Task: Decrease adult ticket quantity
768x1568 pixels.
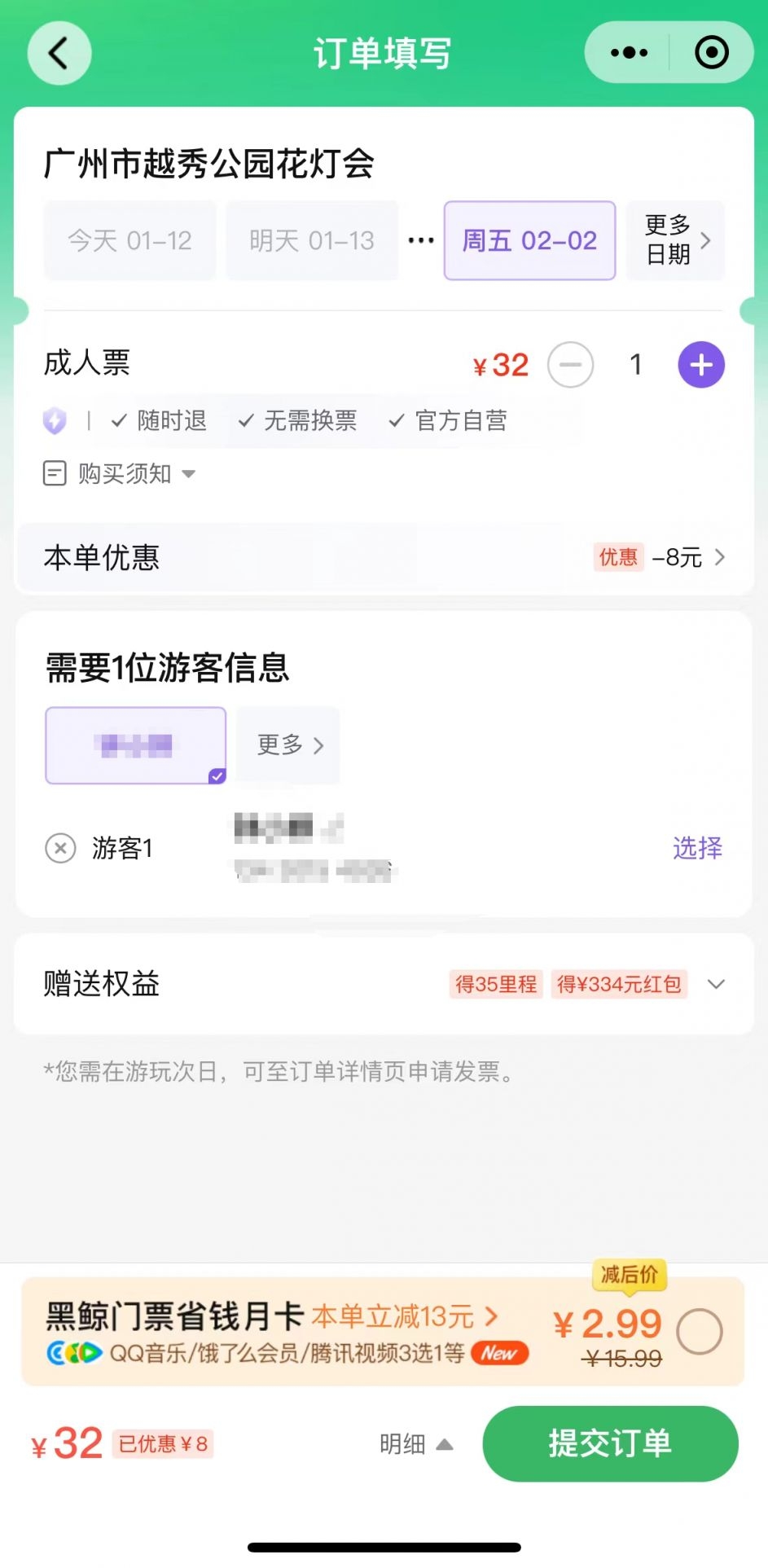Action: coord(570,365)
